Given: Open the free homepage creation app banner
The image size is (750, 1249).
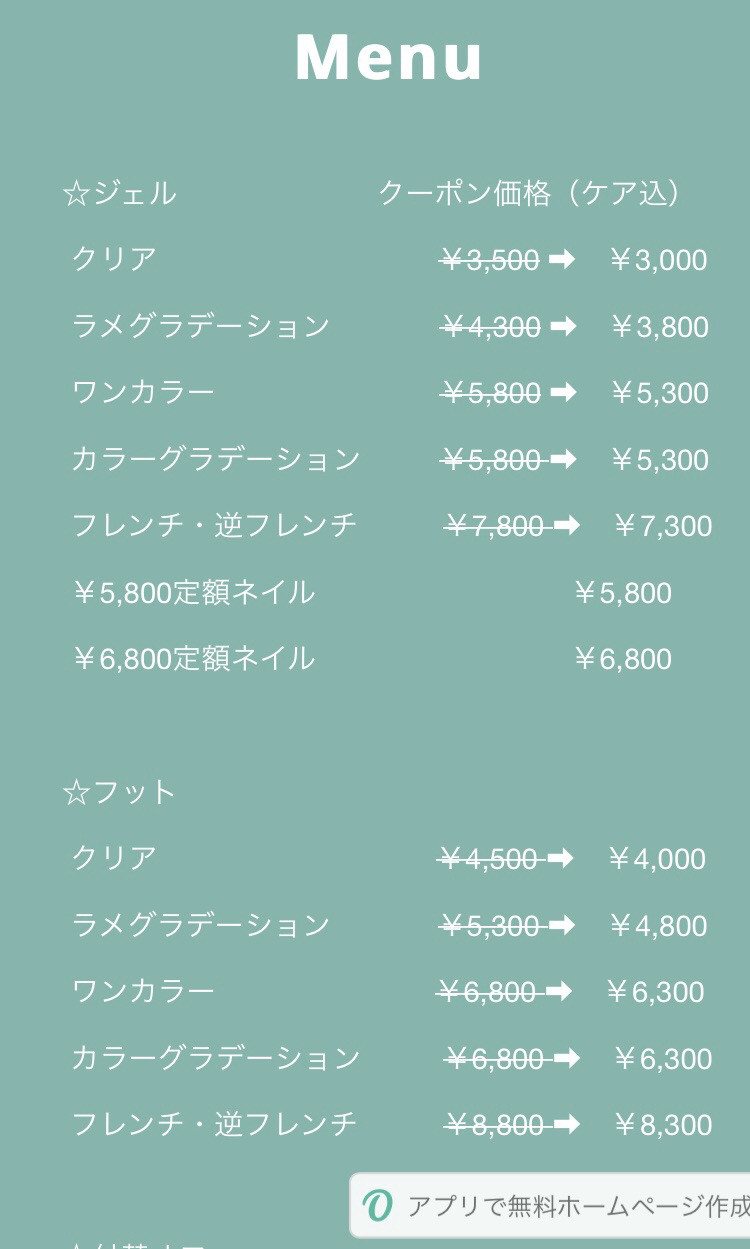Looking at the screenshot, I should (550, 1205).
